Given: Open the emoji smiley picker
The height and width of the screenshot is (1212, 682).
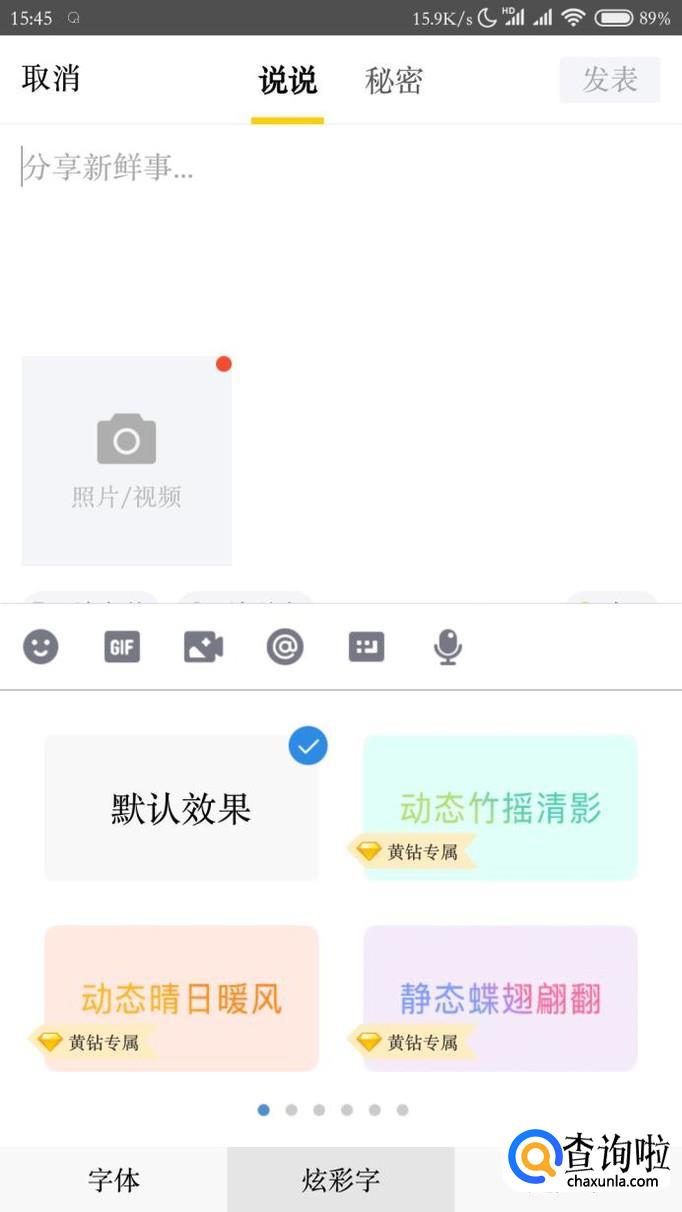Looking at the screenshot, I should [41, 647].
